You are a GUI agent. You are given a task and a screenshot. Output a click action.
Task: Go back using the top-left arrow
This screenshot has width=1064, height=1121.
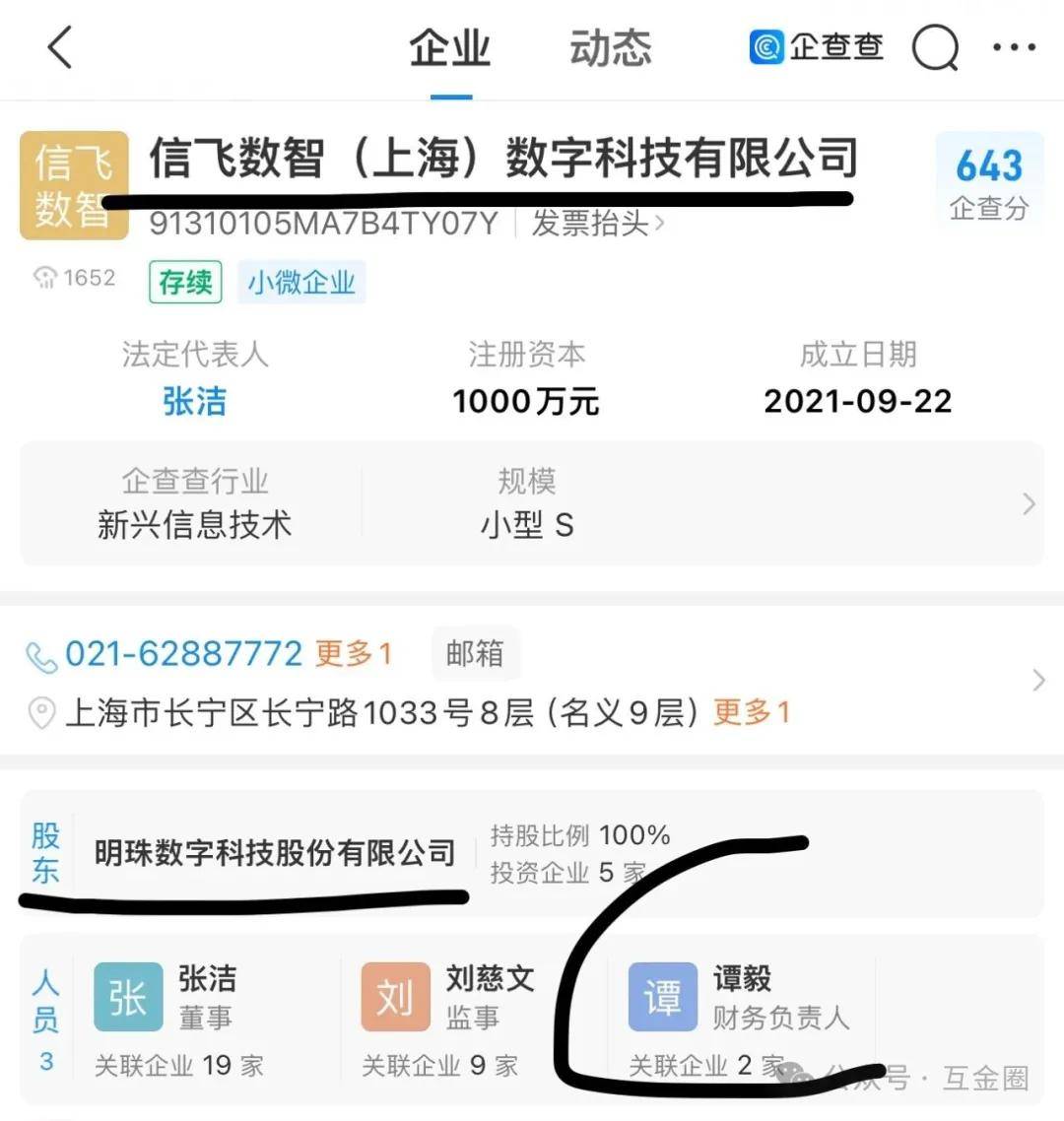click(x=61, y=47)
